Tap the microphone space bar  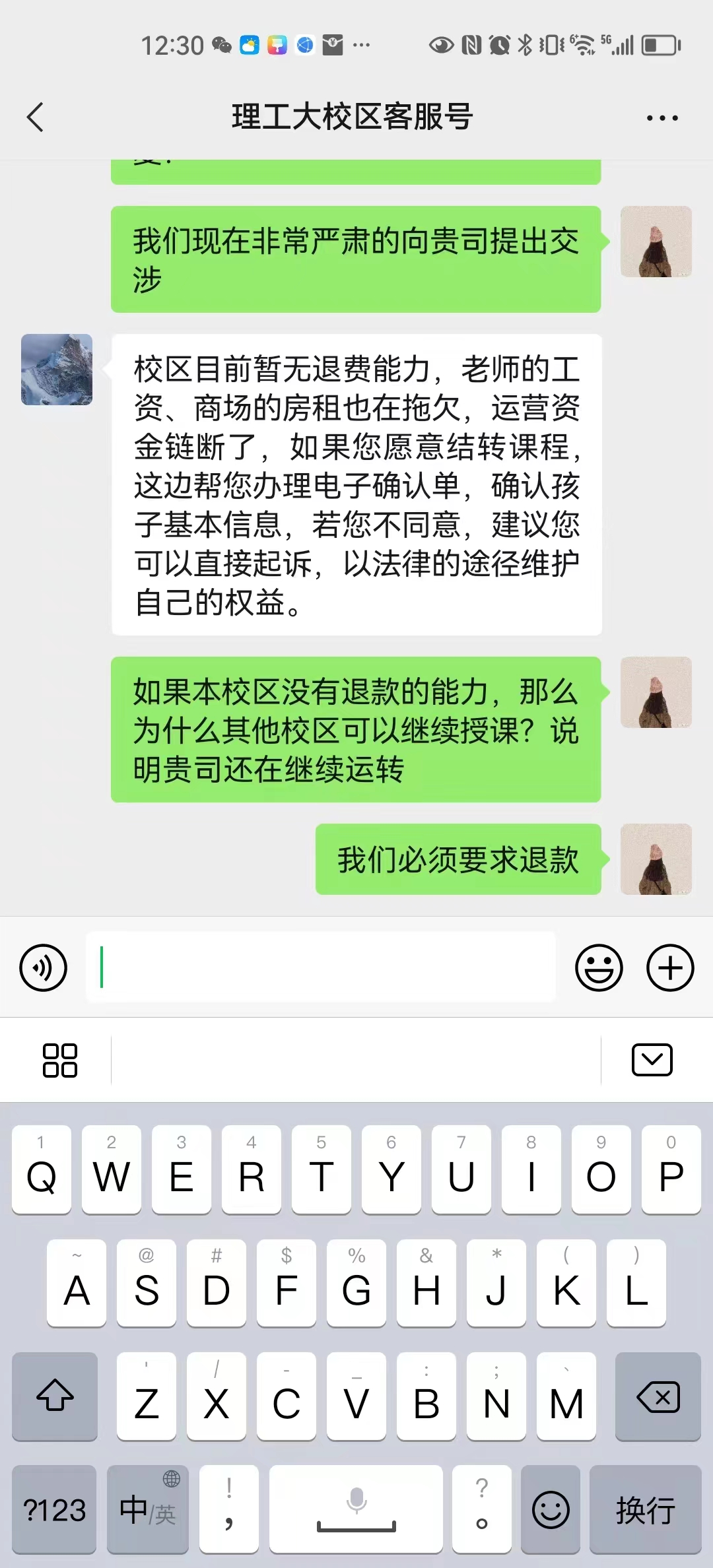click(356, 1510)
